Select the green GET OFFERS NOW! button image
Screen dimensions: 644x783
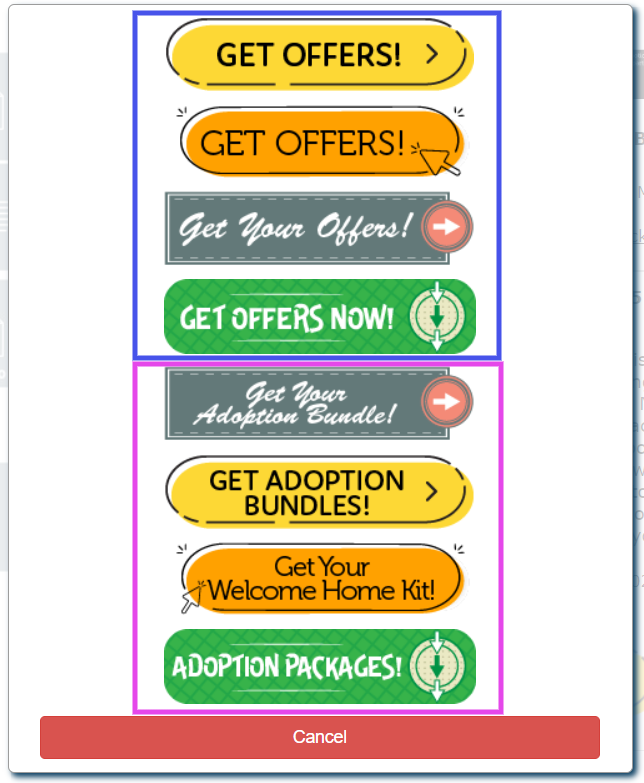point(318,317)
